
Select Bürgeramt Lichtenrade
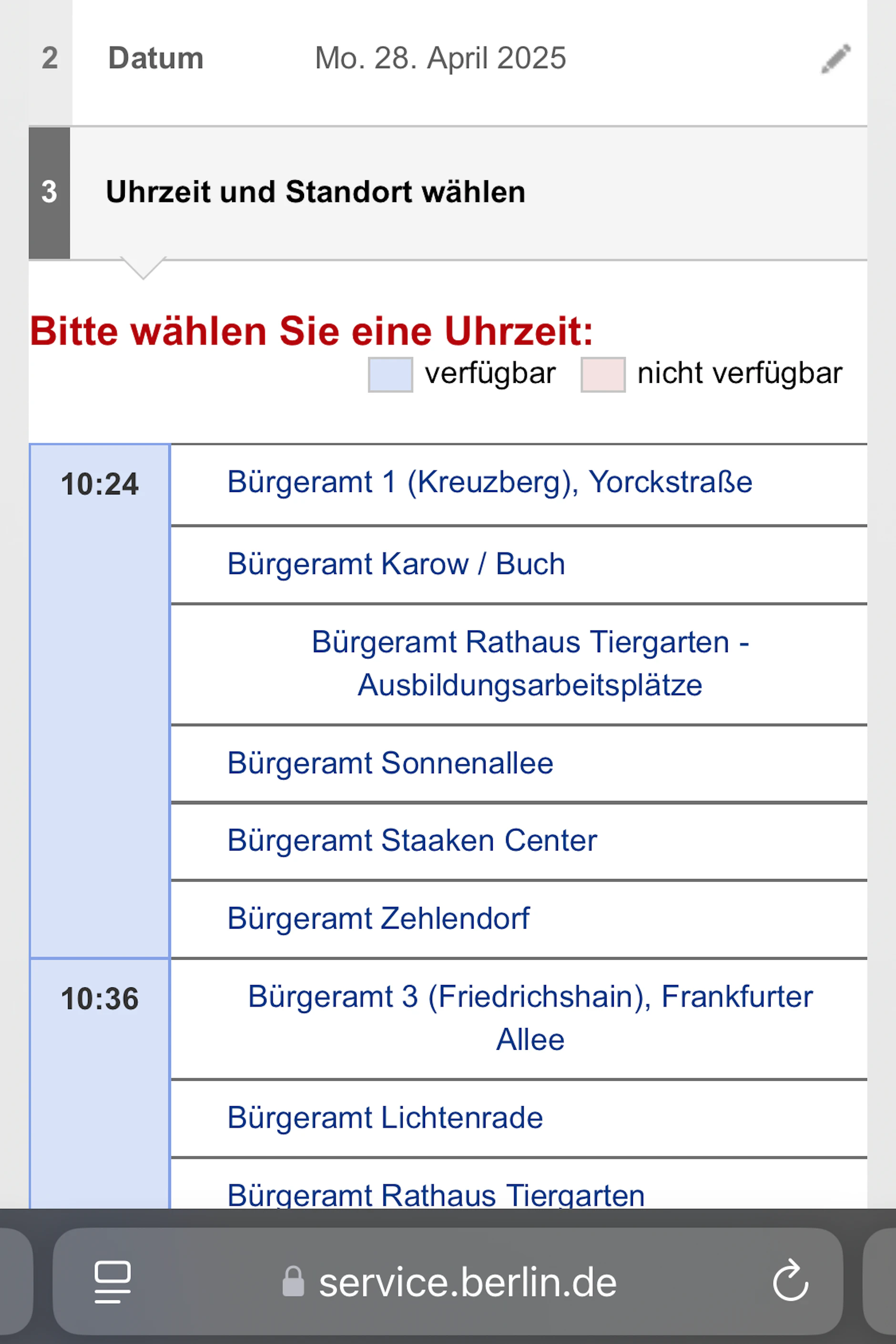click(x=385, y=1117)
